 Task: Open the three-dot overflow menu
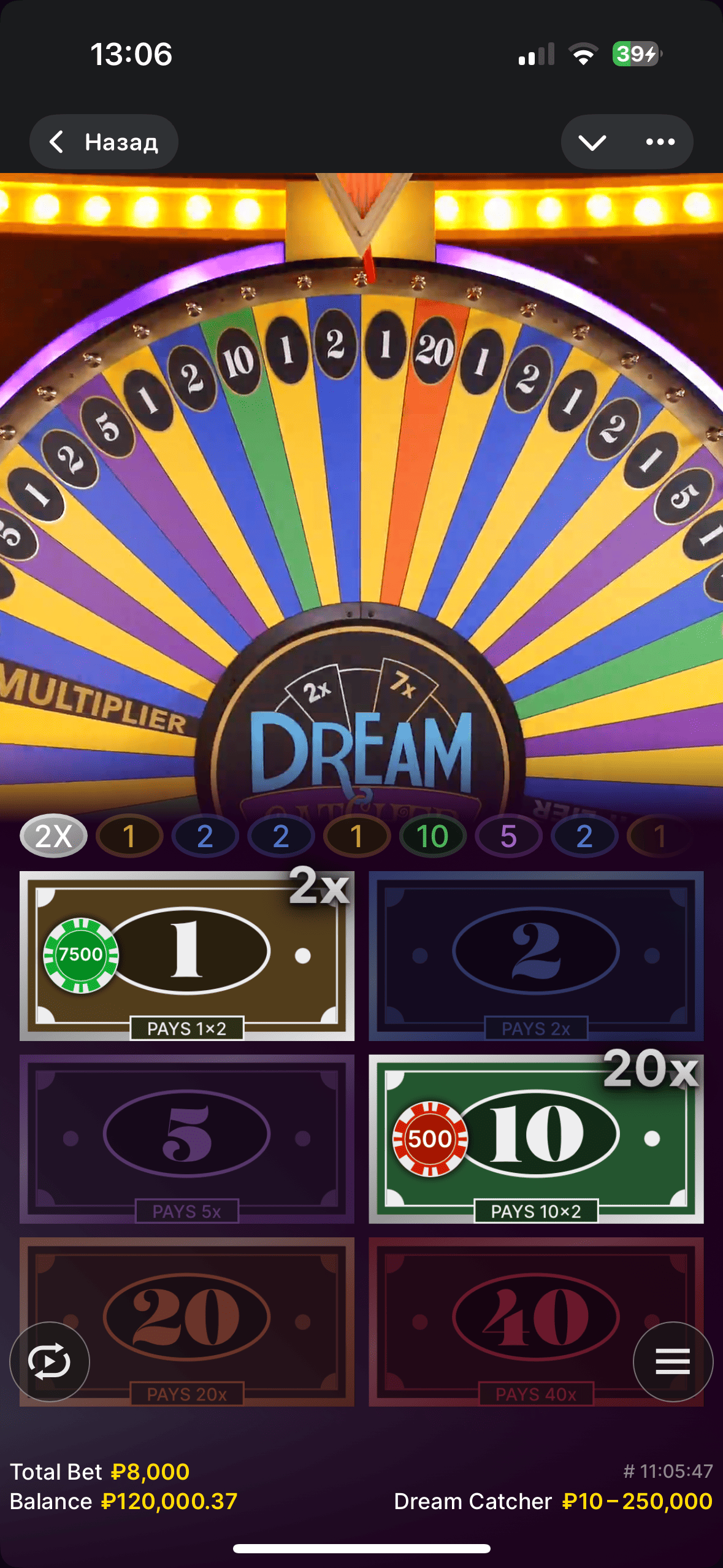tap(660, 142)
